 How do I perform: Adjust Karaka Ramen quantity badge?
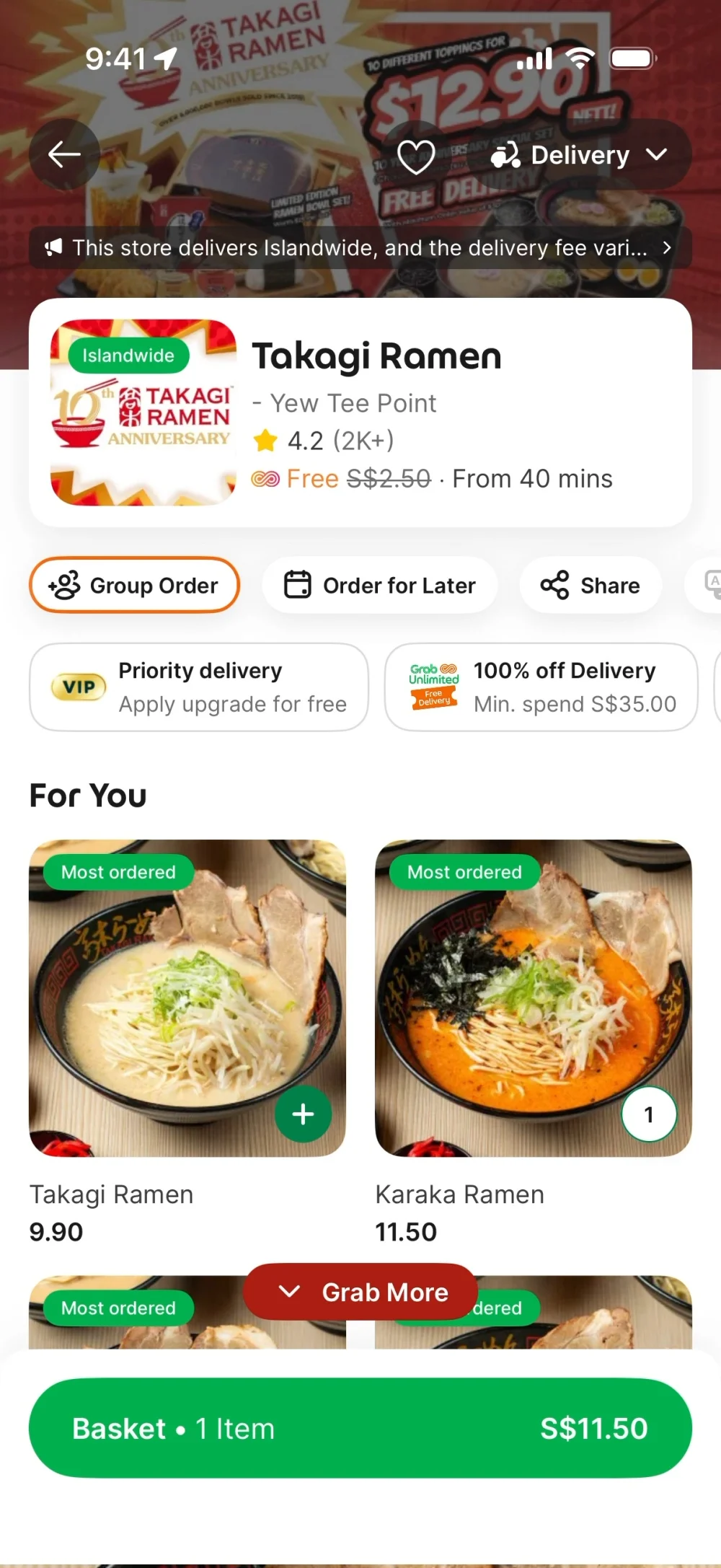tap(649, 1114)
